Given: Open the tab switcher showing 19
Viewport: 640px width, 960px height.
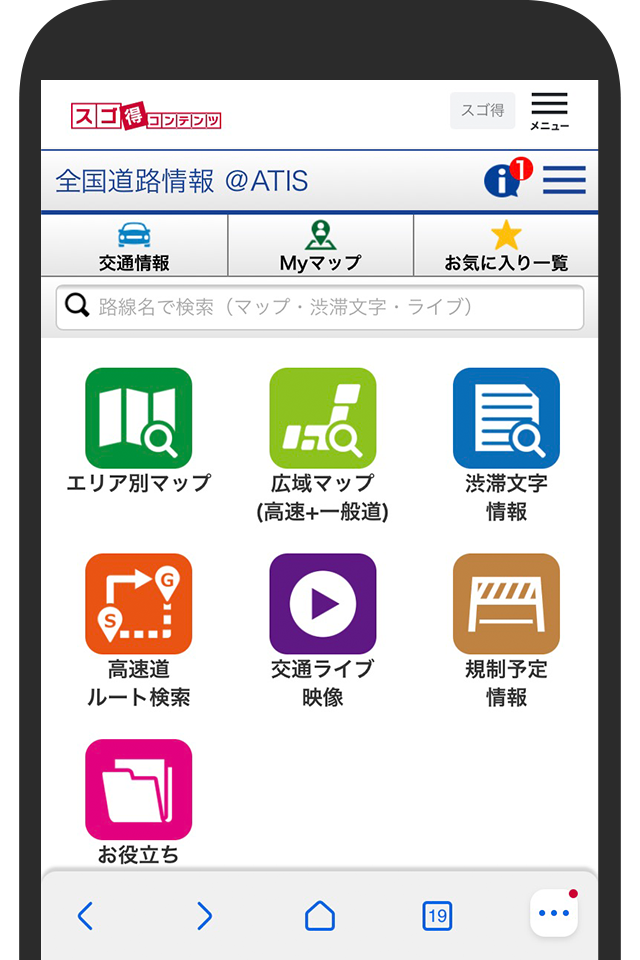Looking at the screenshot, I should 437,915.
